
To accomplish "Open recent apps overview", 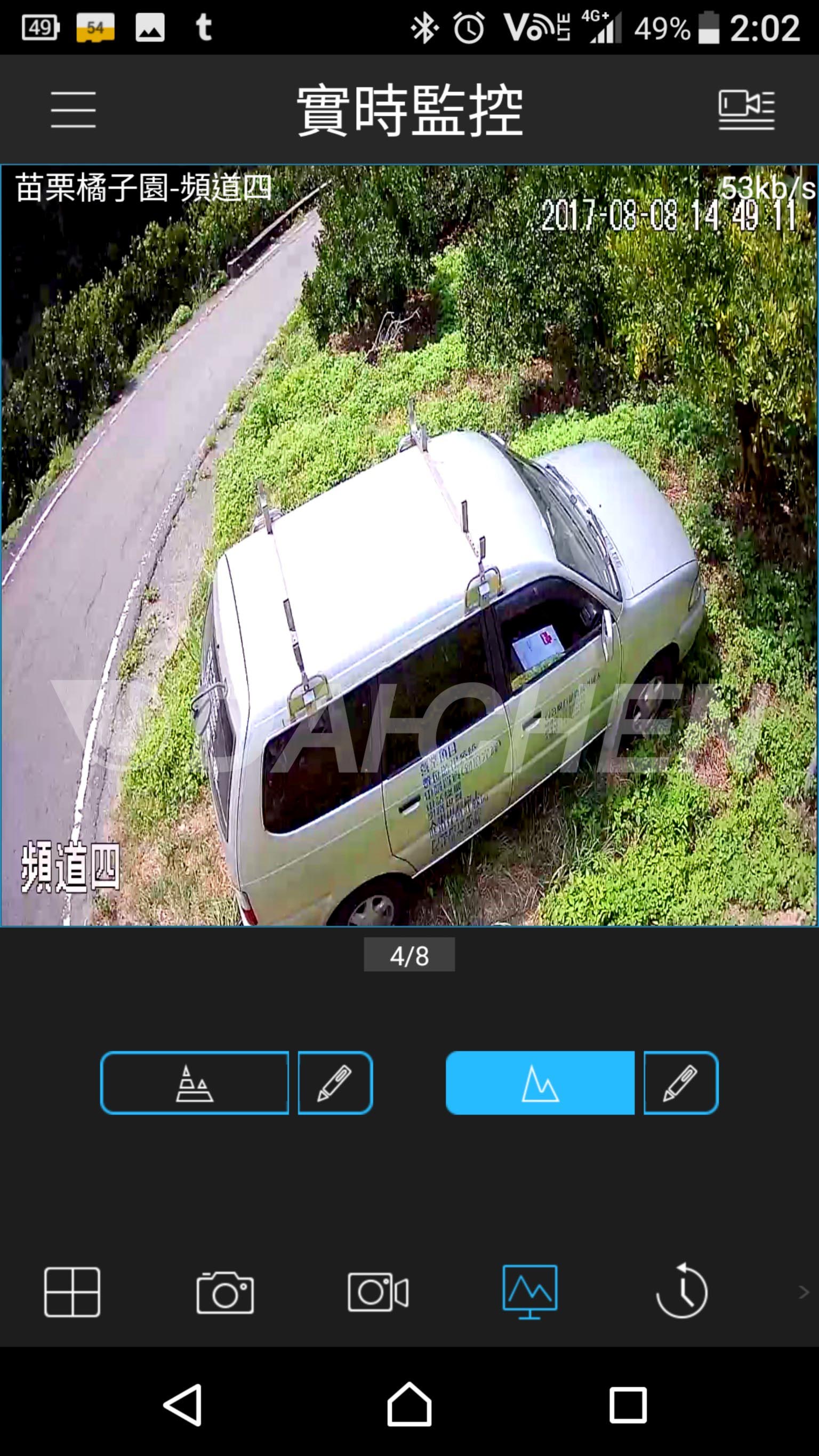I will click(628, 1405).
